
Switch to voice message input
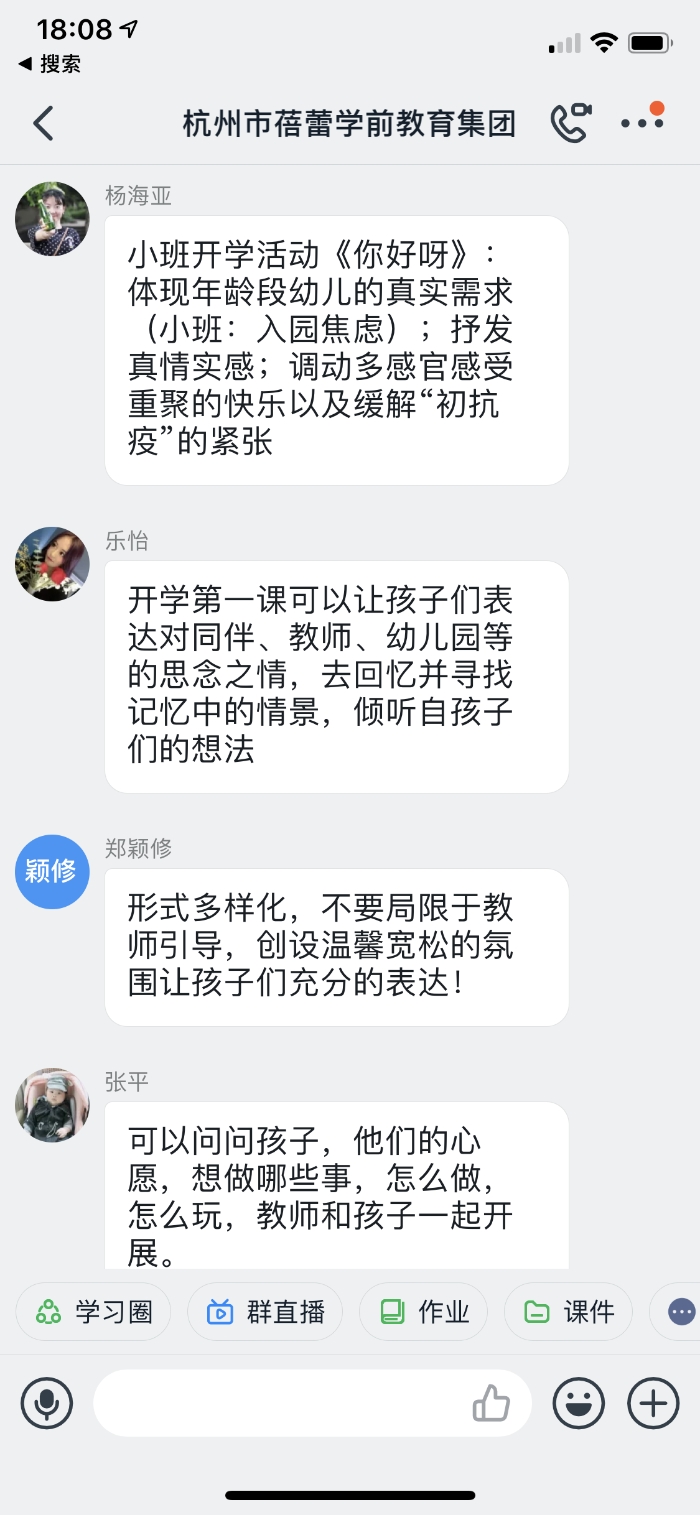[47, 1403]
